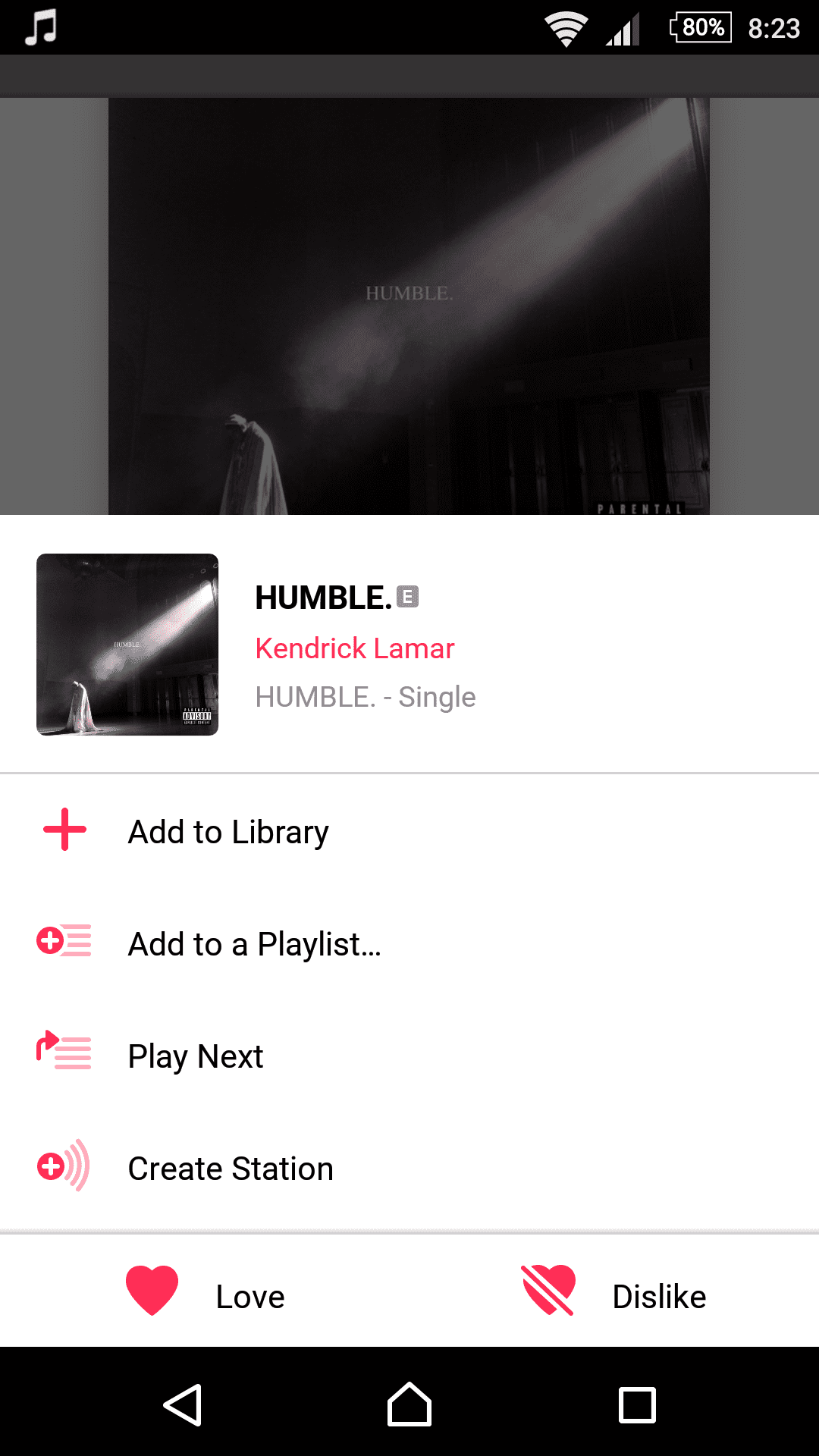Image resolution: width=819 pixels, height=1456 pixels.
Task: Choose Add to a Playlist option
Action: click(x=409, y=944)
